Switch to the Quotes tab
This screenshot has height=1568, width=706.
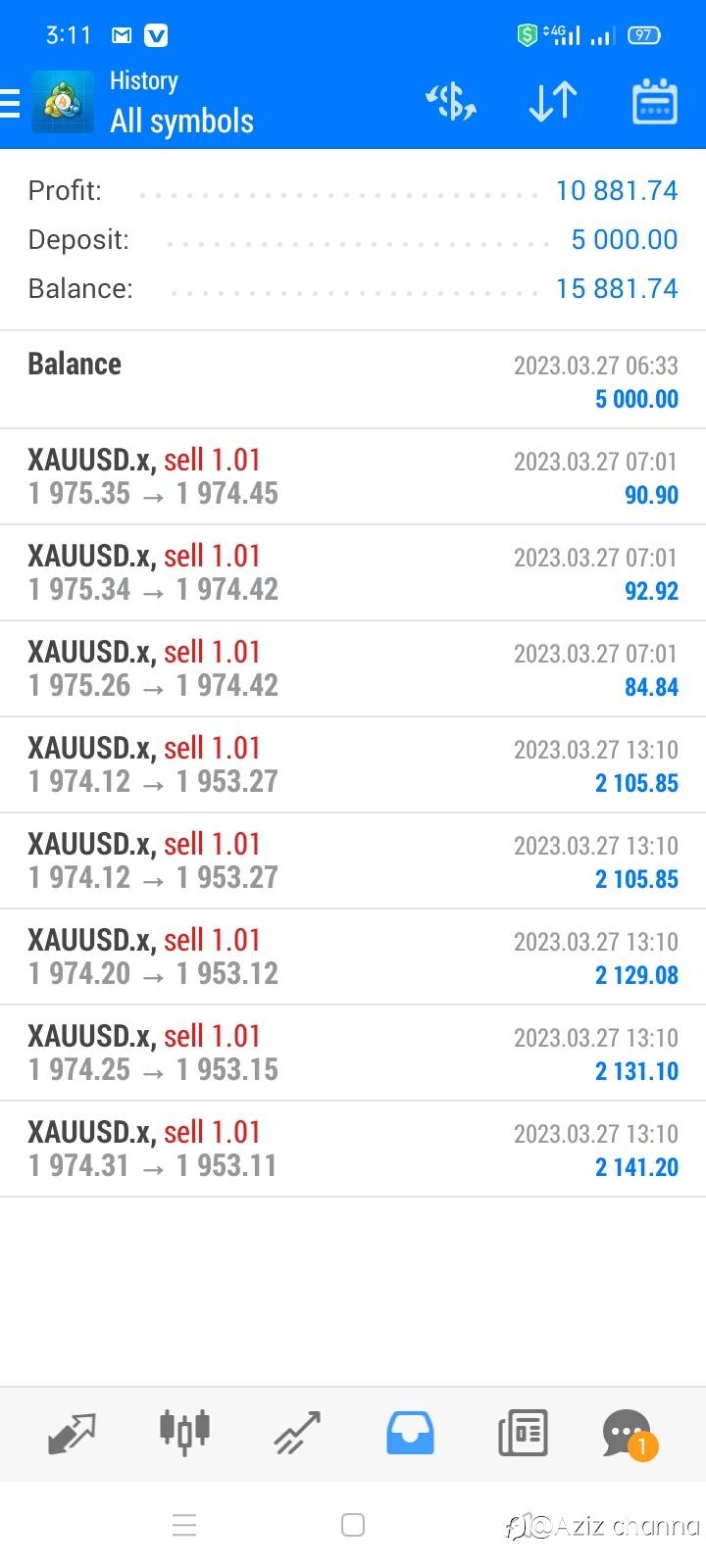click(72, 1434)
